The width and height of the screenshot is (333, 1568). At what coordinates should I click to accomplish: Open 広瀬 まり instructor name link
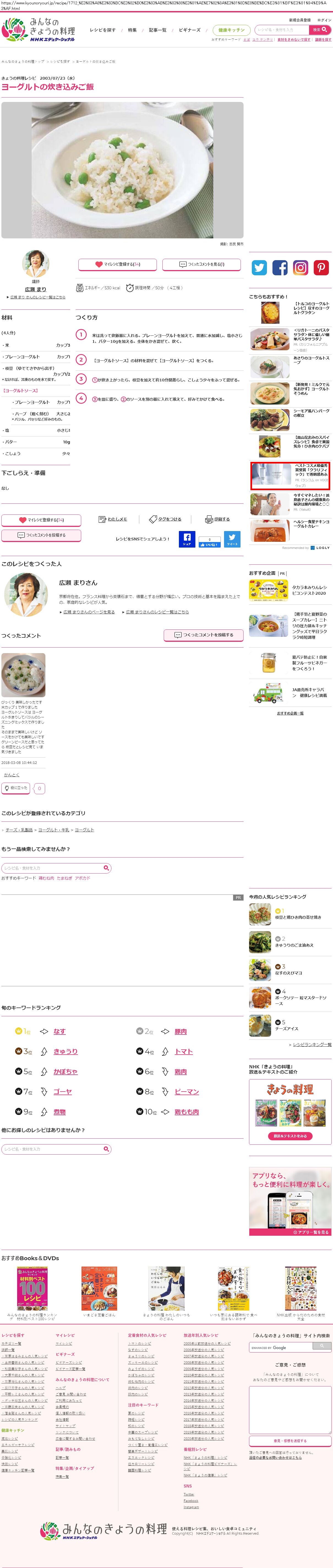click(35, 289)
